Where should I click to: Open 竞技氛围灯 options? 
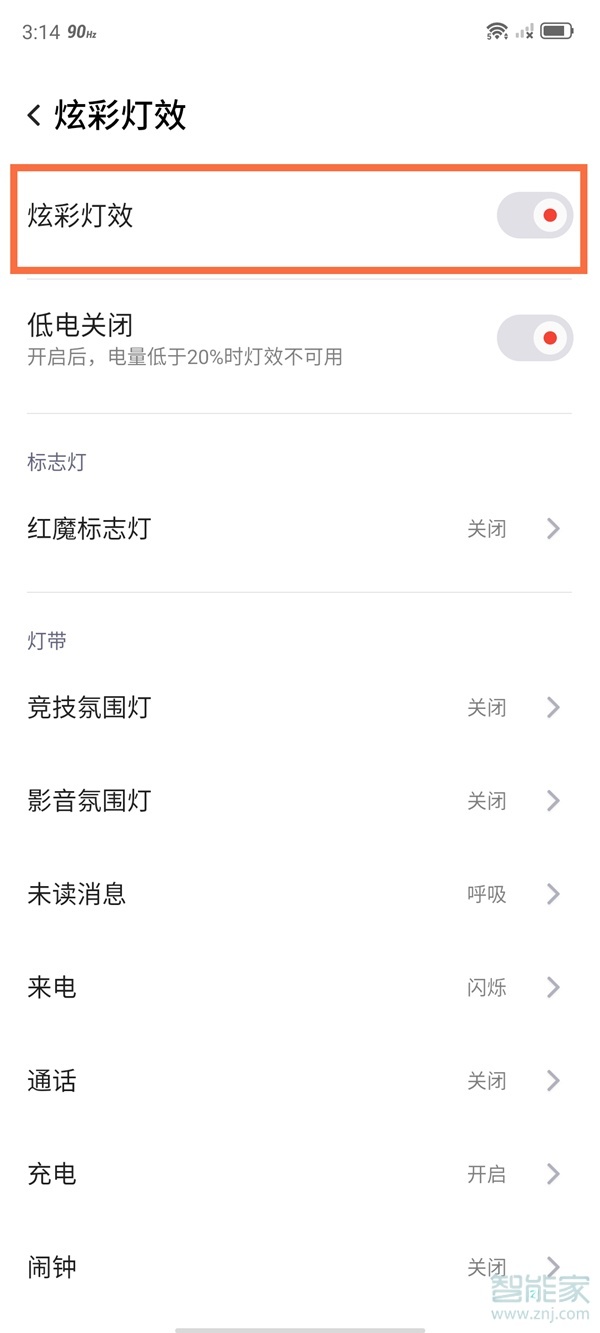[x=300, y=708]
